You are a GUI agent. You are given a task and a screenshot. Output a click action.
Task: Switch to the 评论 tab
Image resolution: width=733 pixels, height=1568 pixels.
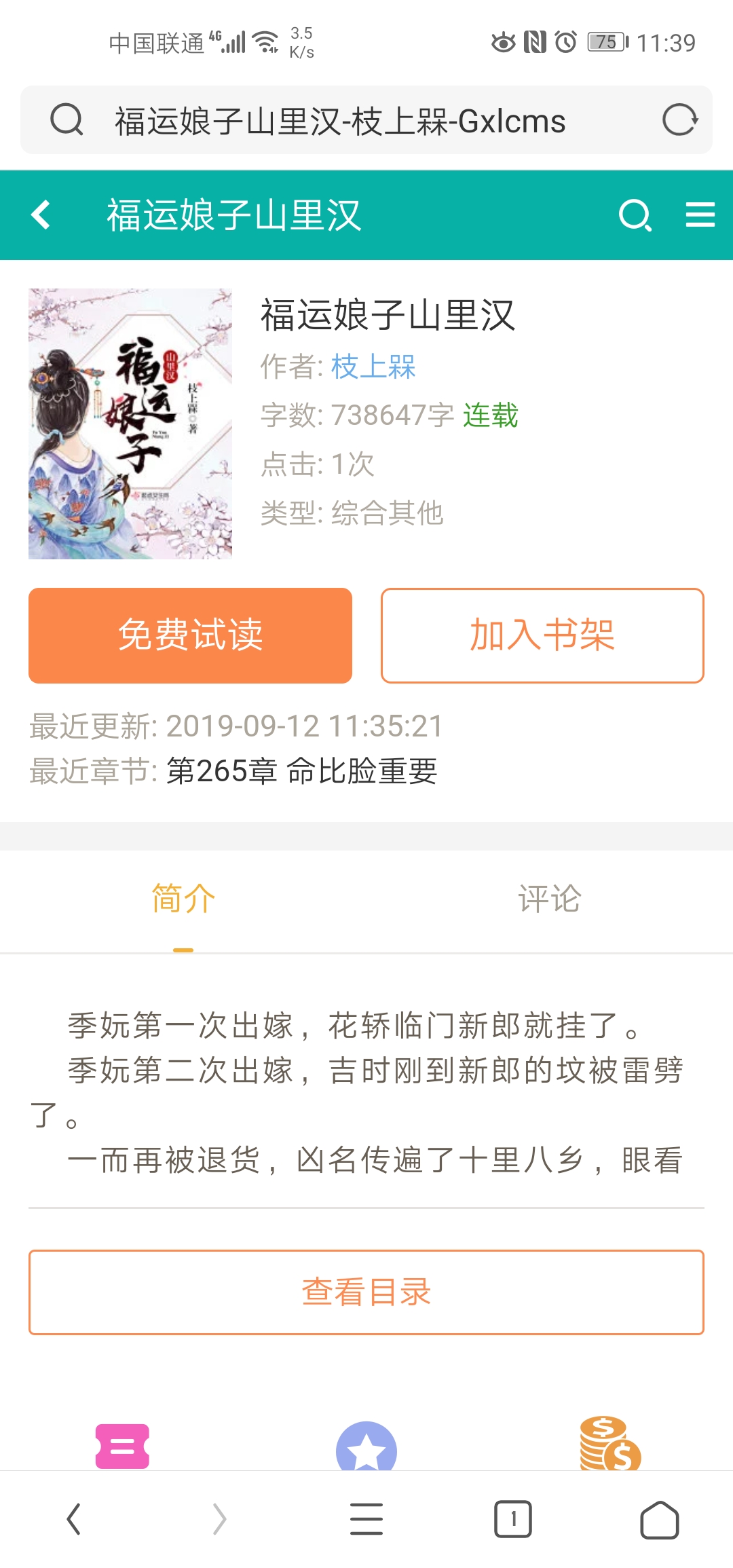tap(550, 899)
